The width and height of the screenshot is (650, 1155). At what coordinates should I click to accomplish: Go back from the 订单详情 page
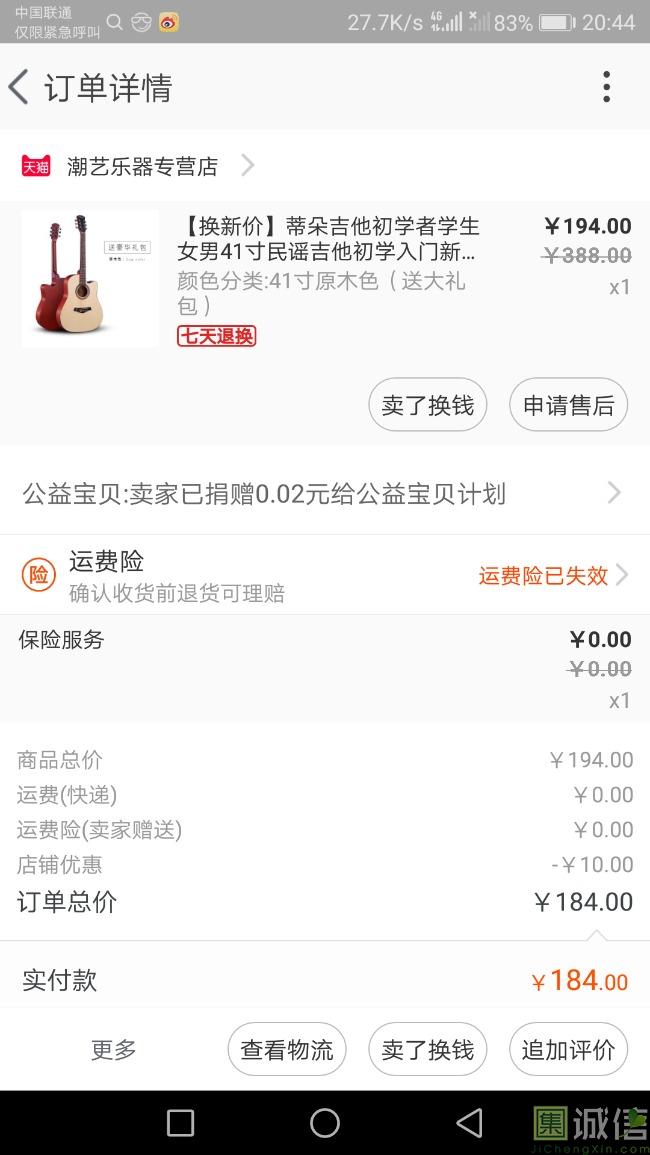click(20, 88)
